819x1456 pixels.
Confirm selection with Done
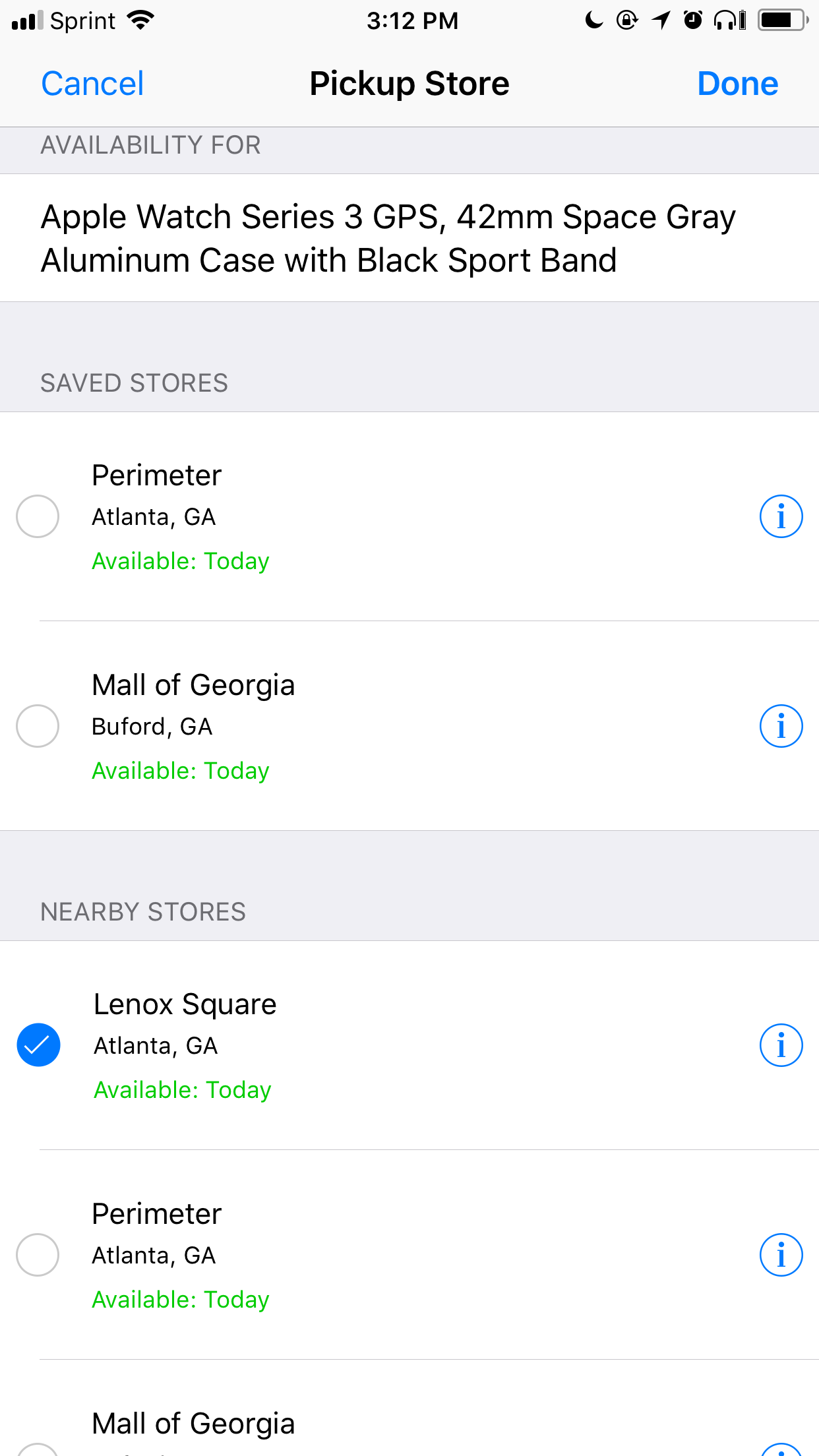click(x=738, y=84)
